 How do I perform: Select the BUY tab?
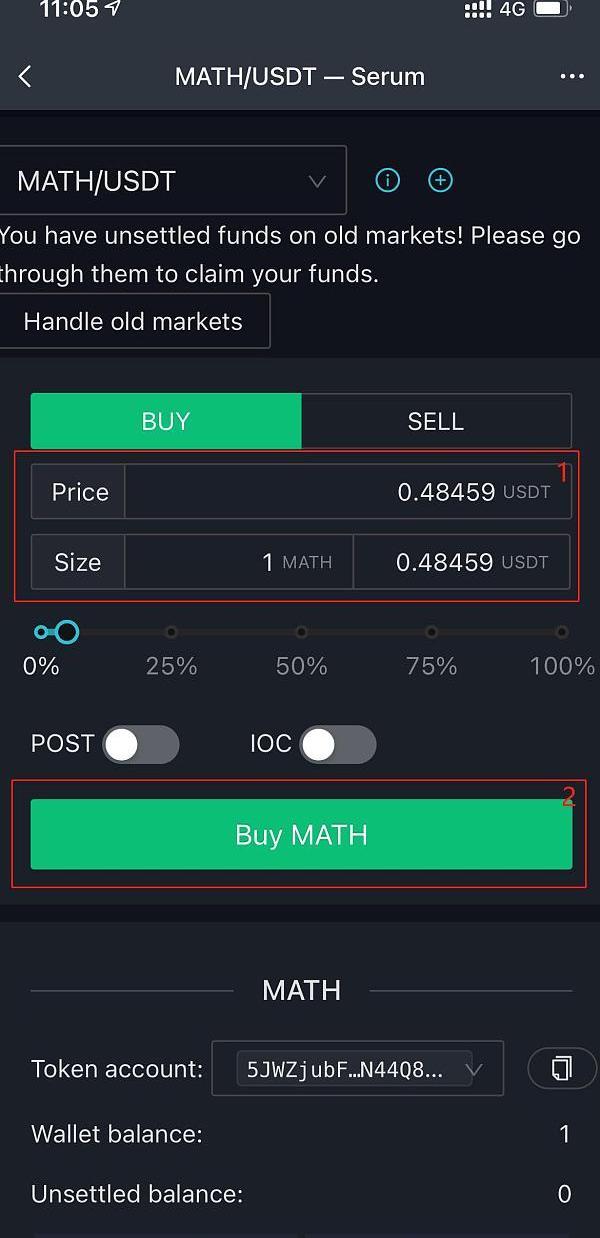[166, 421]
